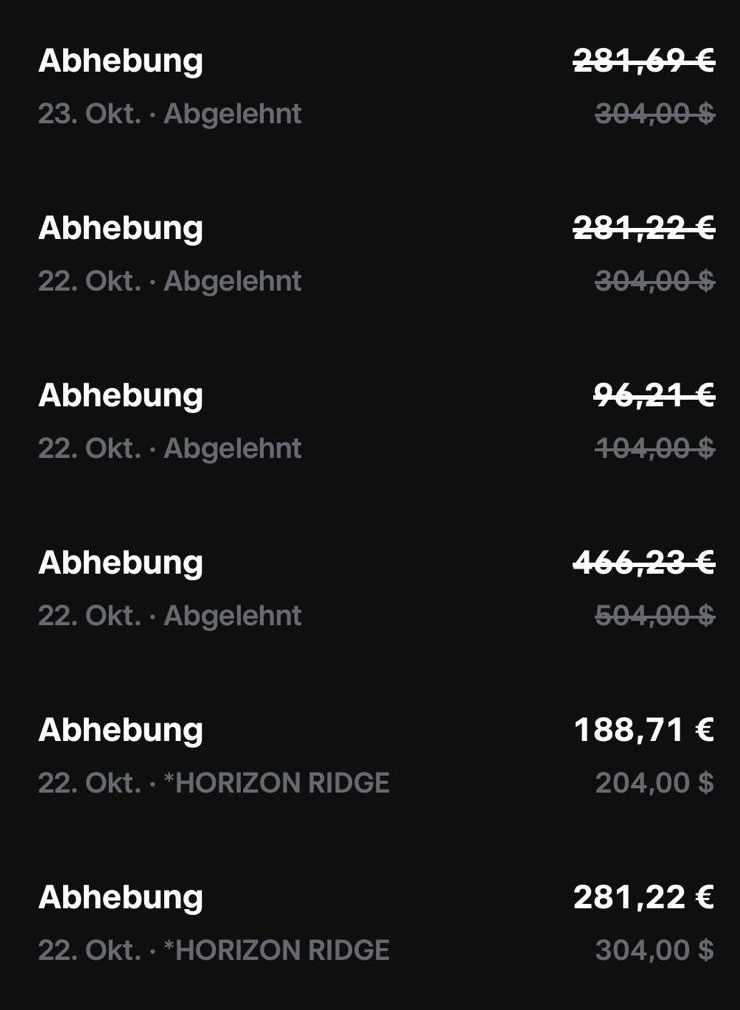This screenshot has width=740, height=1010.
Task: Tap the 281,22 € HORIZON RIDGE withdrawal
Action: coord(370,922)
